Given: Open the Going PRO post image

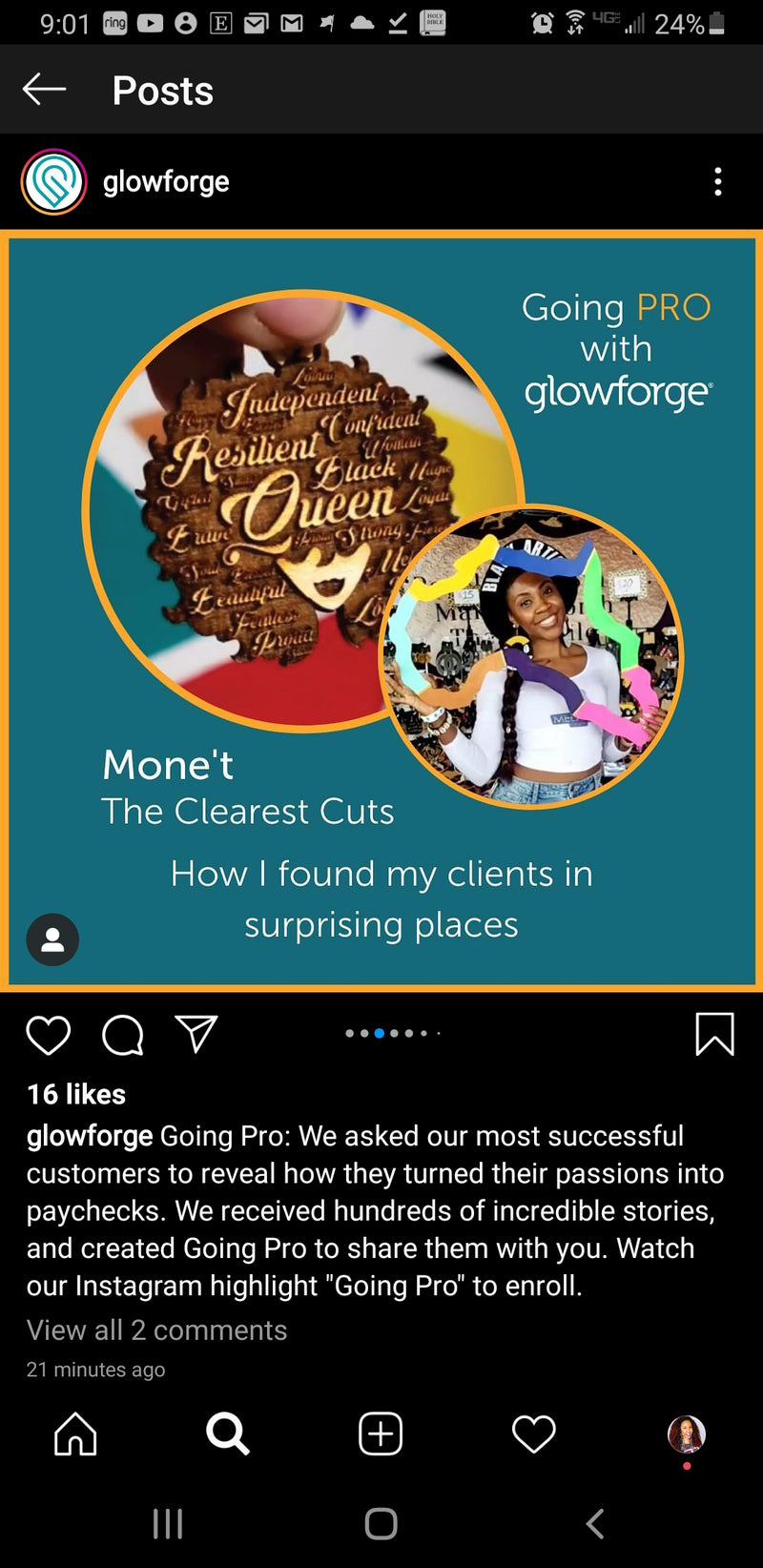Looking at the screenshot, I should (381, 610).
